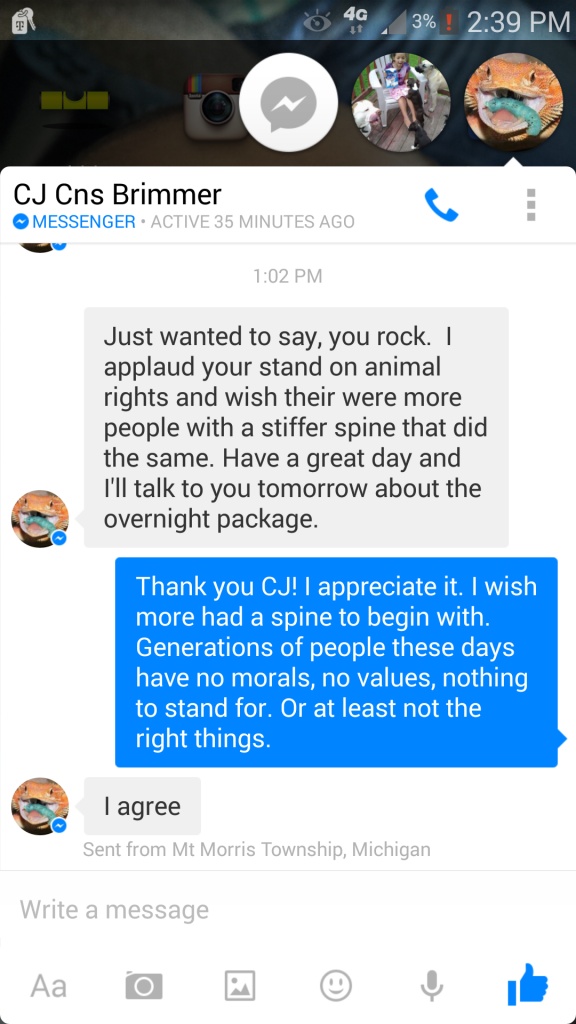
Task: Record a voice message with microphone
Action: [432, 985]
